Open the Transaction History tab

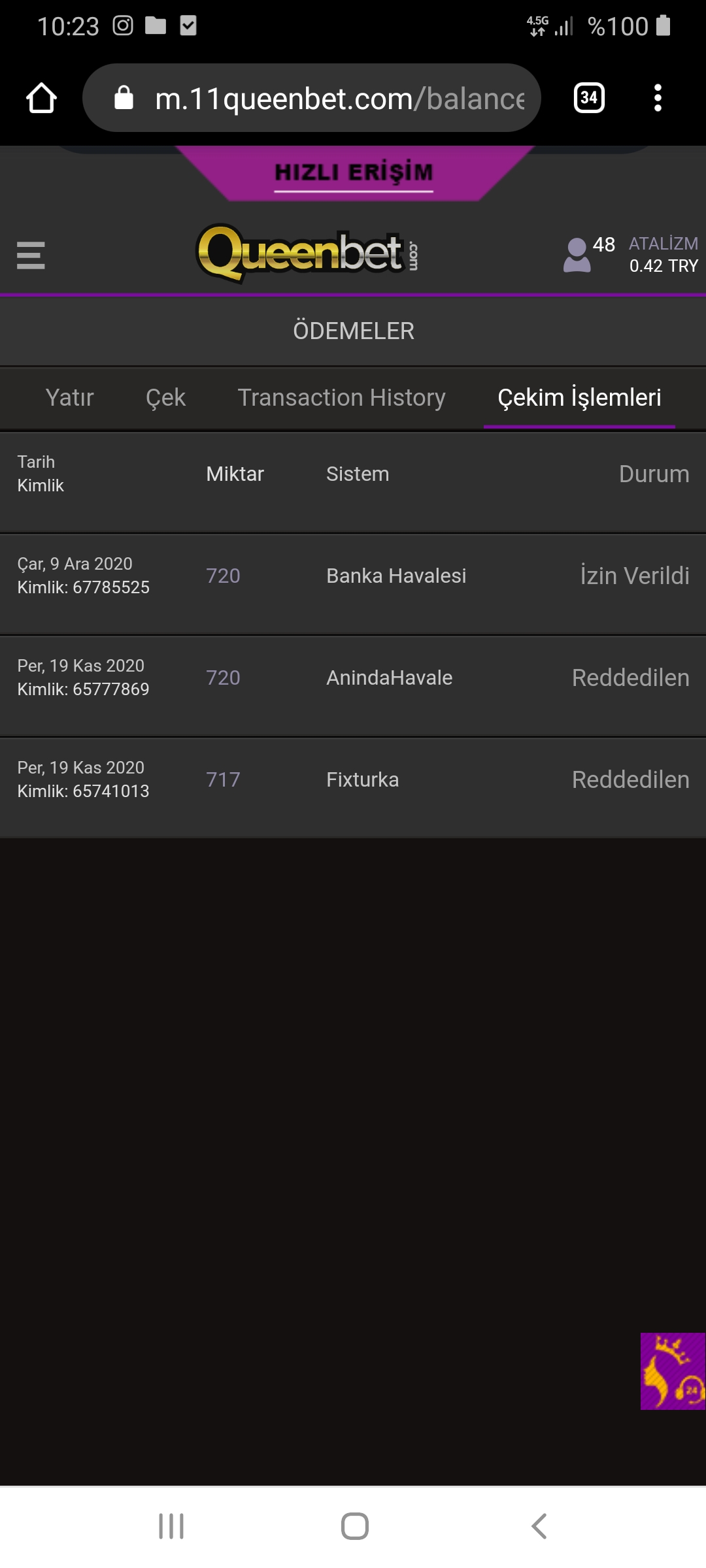pos(341,397)
